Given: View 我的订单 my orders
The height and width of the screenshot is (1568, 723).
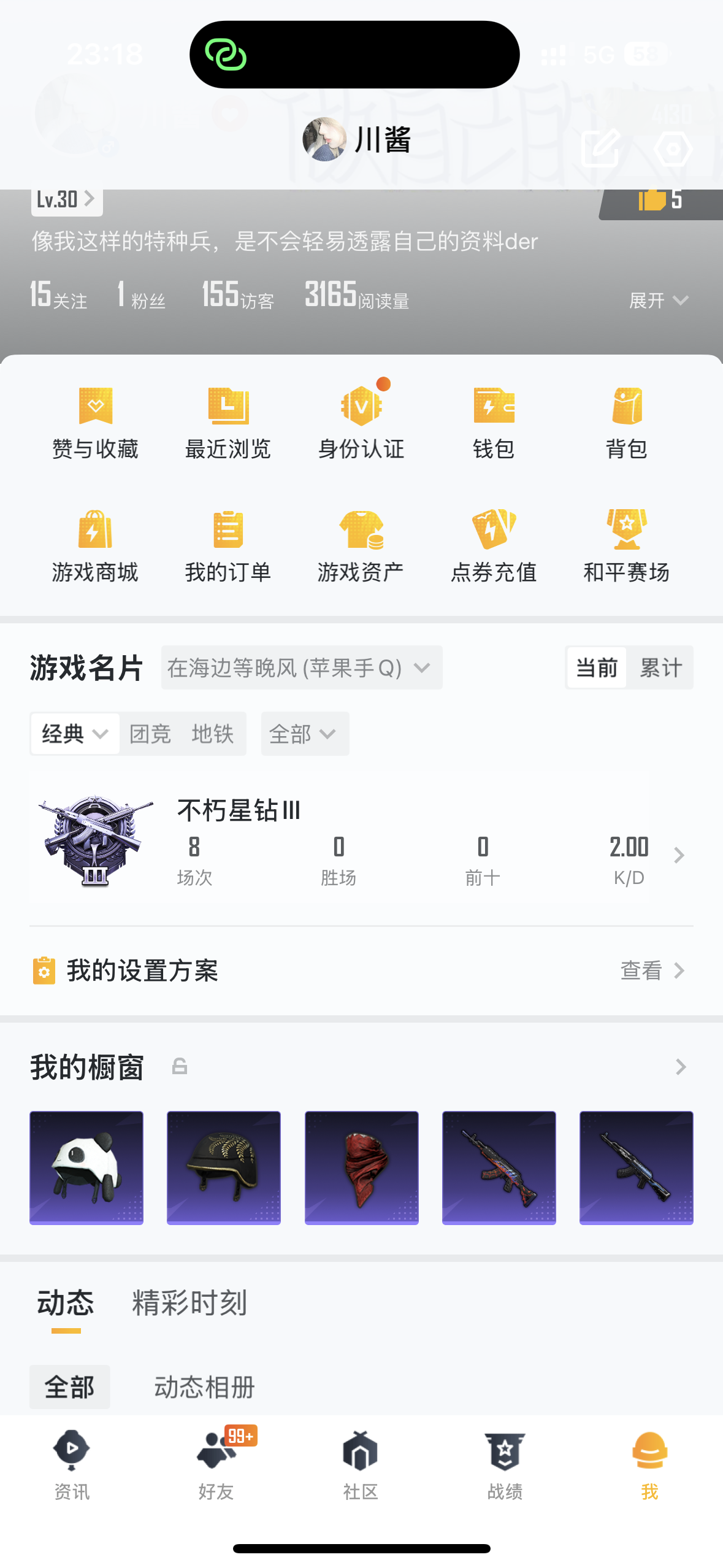Looking at the screenshot, I should coord(228,546).
